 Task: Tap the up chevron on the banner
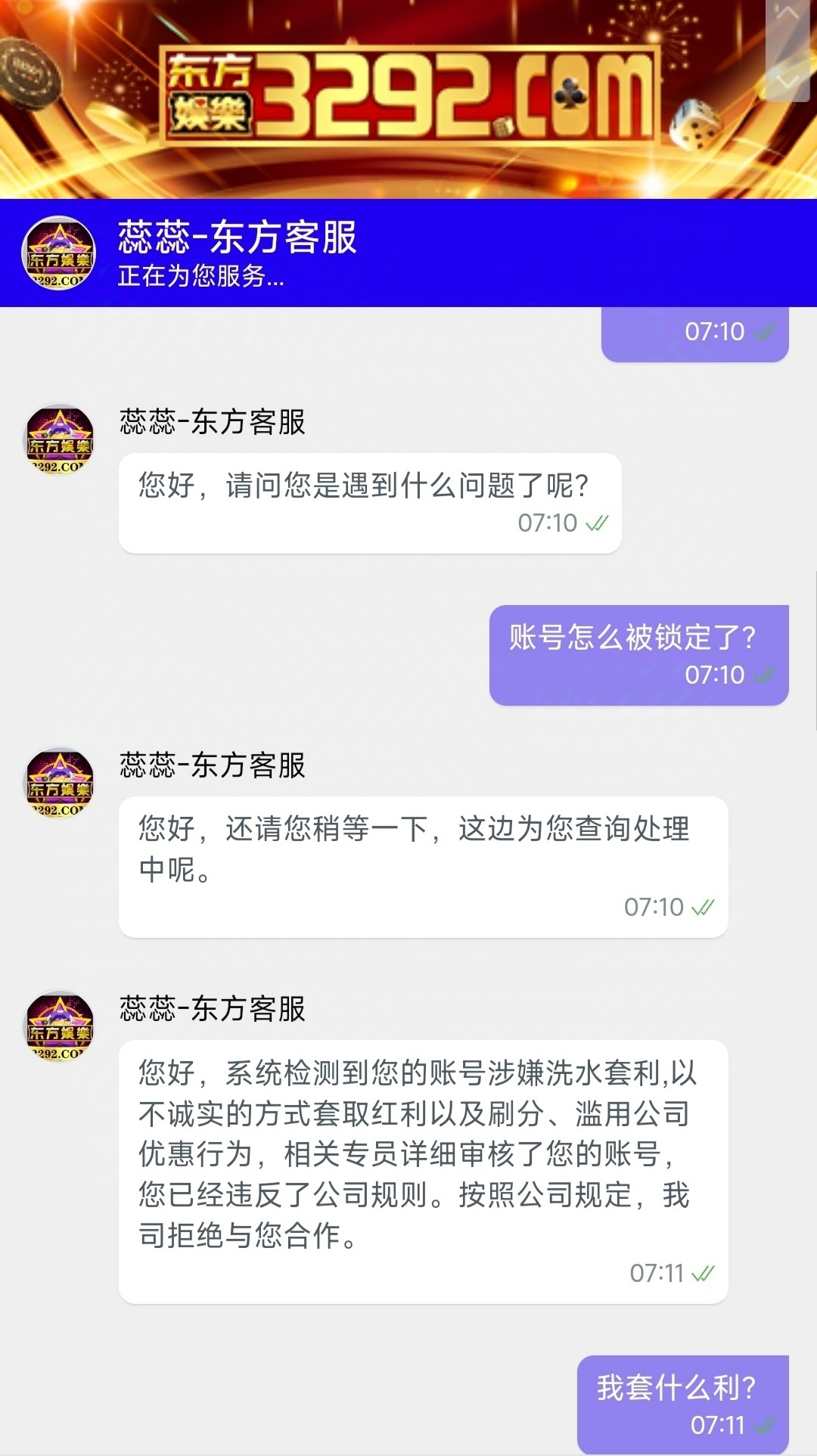pos(787,15)
